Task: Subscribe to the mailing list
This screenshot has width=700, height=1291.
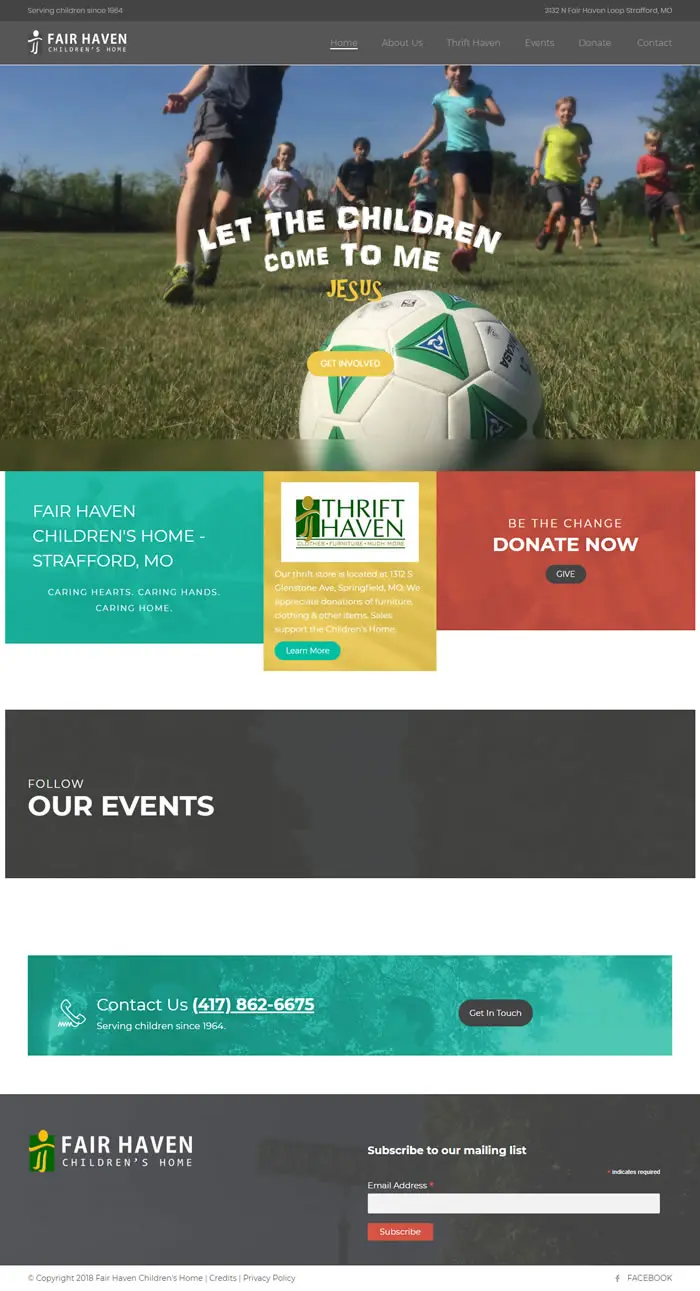Action: [x=400, y=1232]
